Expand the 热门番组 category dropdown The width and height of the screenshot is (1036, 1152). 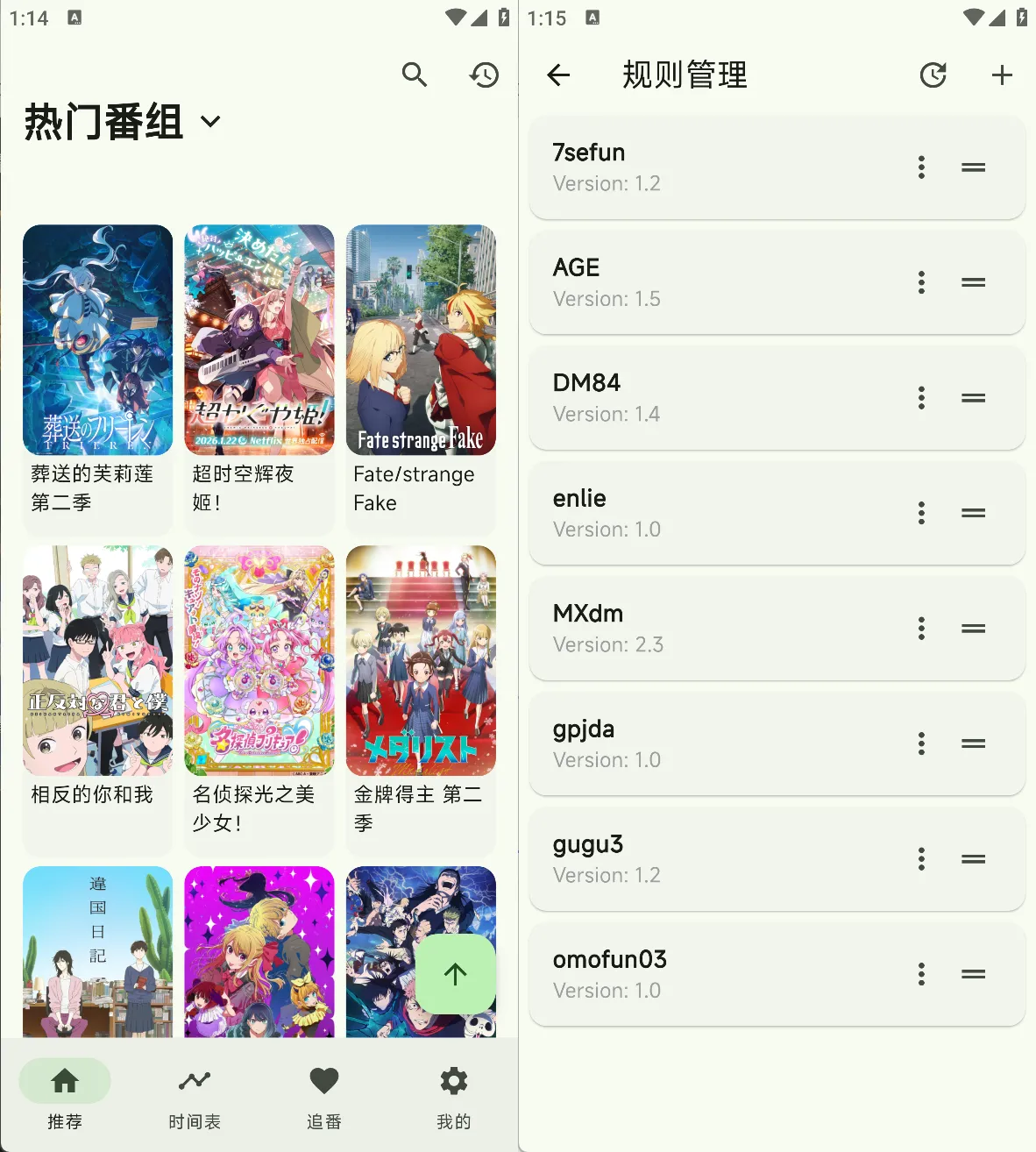click(x=209, y=123)
